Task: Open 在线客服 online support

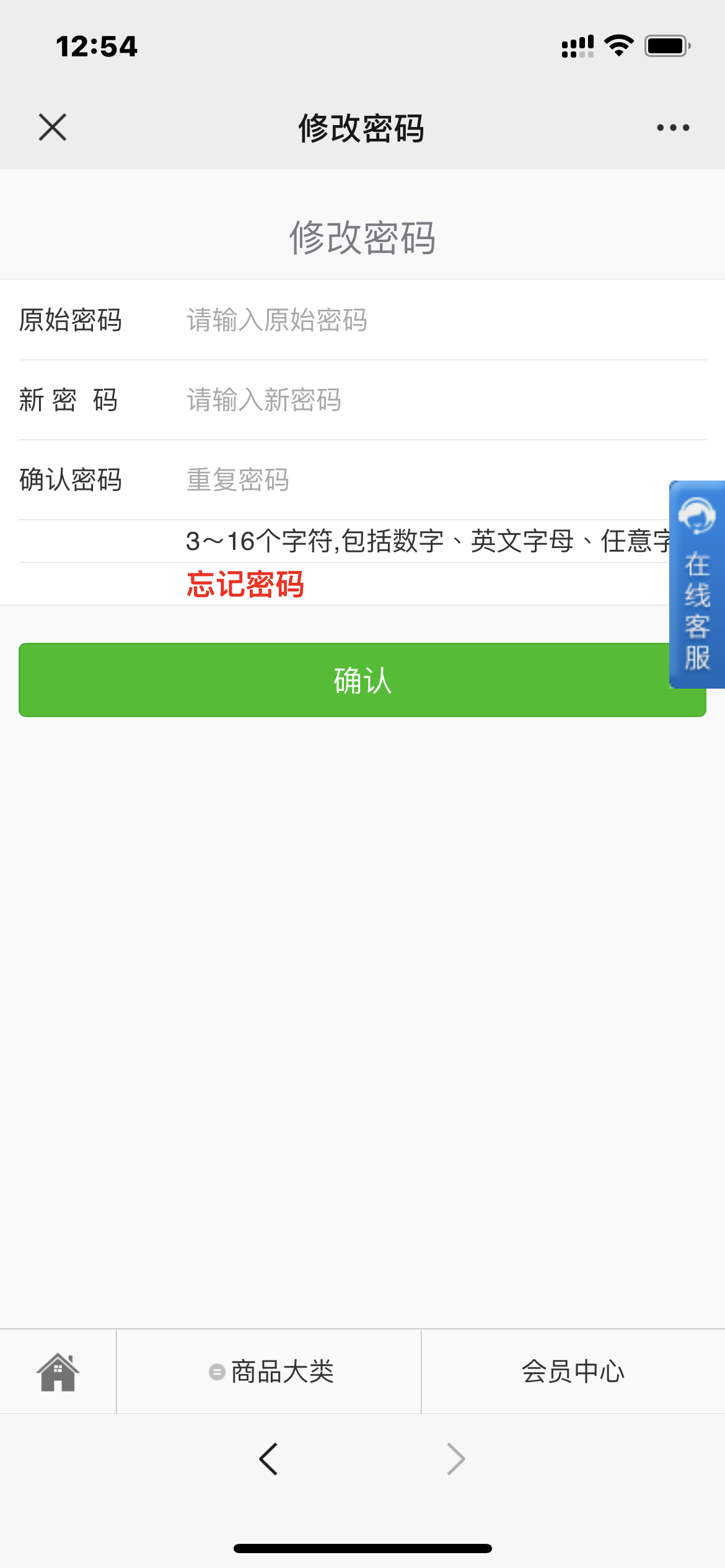Action: click(x=697, y=584)
